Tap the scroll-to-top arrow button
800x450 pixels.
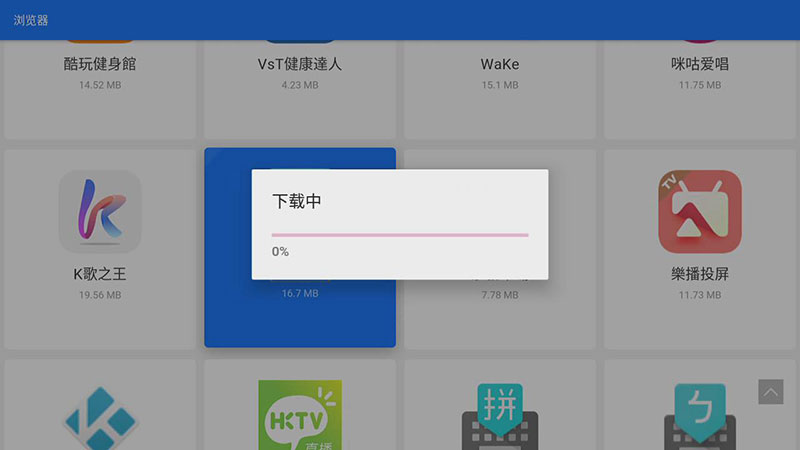(x=770, y=393)
